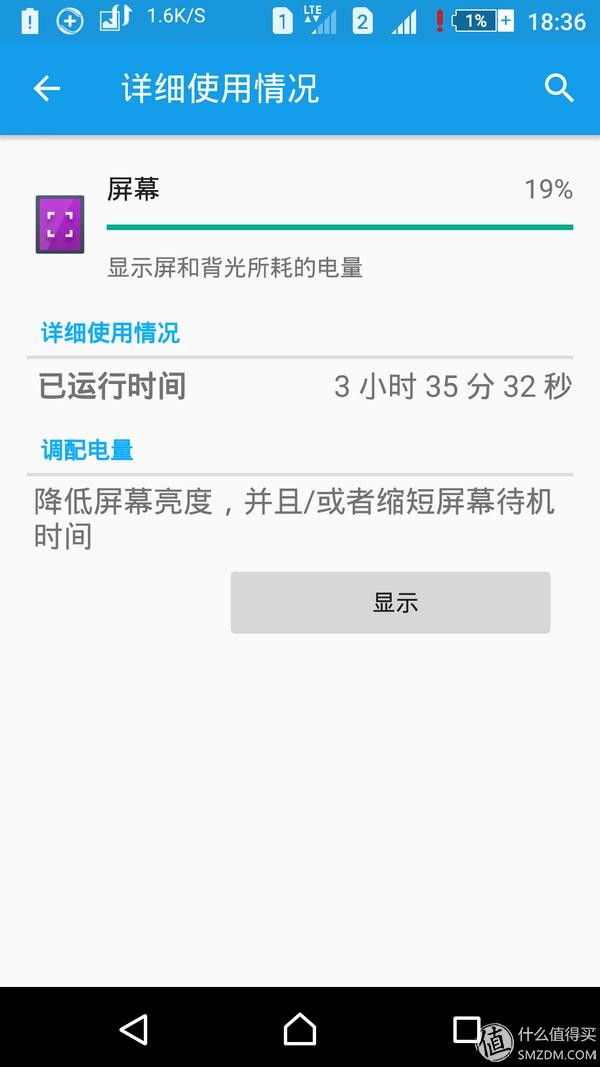
Task: Open search in the app bar
Action: (x=559, y=88)
